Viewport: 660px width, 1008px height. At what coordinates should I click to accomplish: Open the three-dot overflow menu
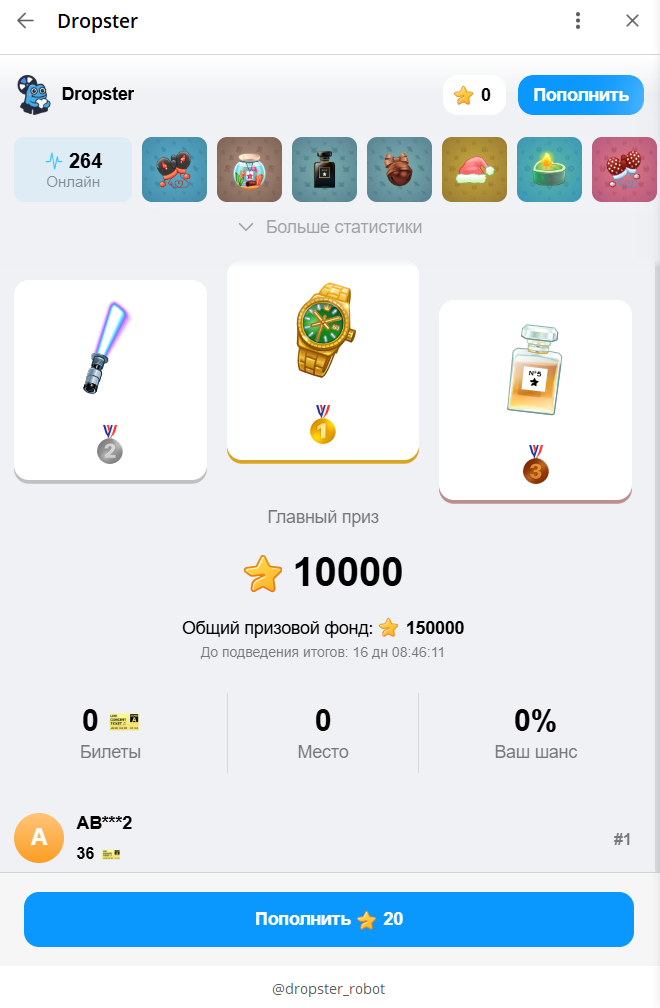tap(578, 21)
